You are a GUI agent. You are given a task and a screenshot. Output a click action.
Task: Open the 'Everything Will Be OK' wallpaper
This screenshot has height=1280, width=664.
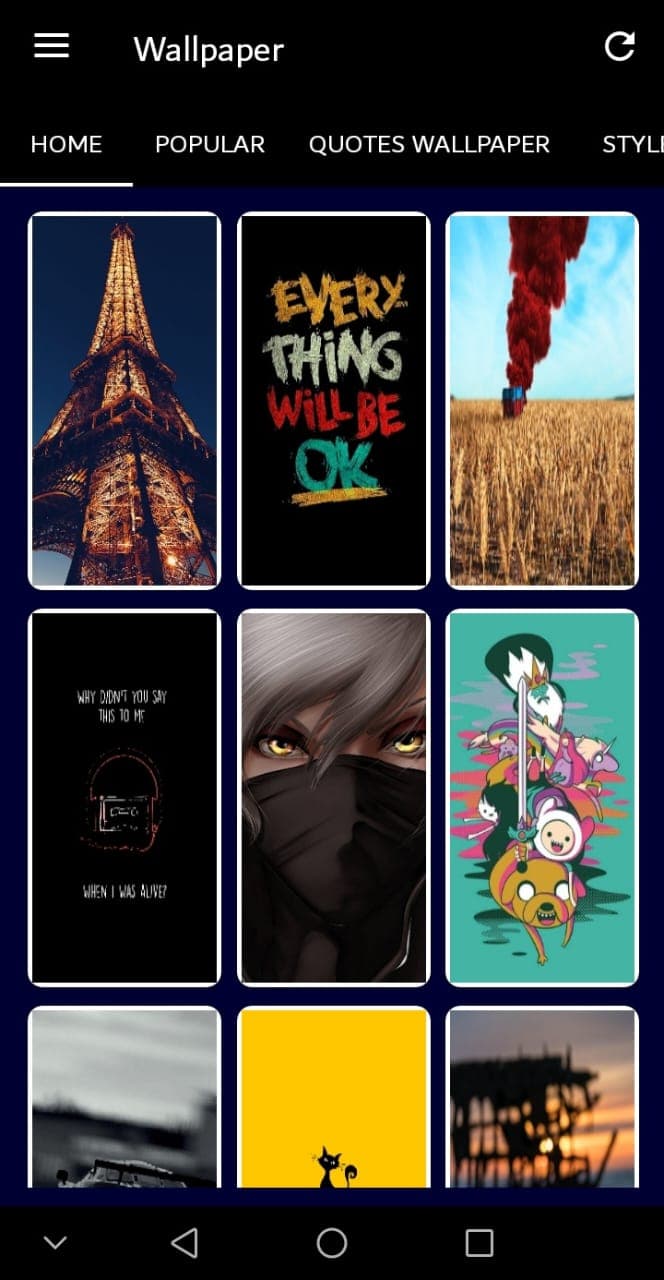click(333, 400)
